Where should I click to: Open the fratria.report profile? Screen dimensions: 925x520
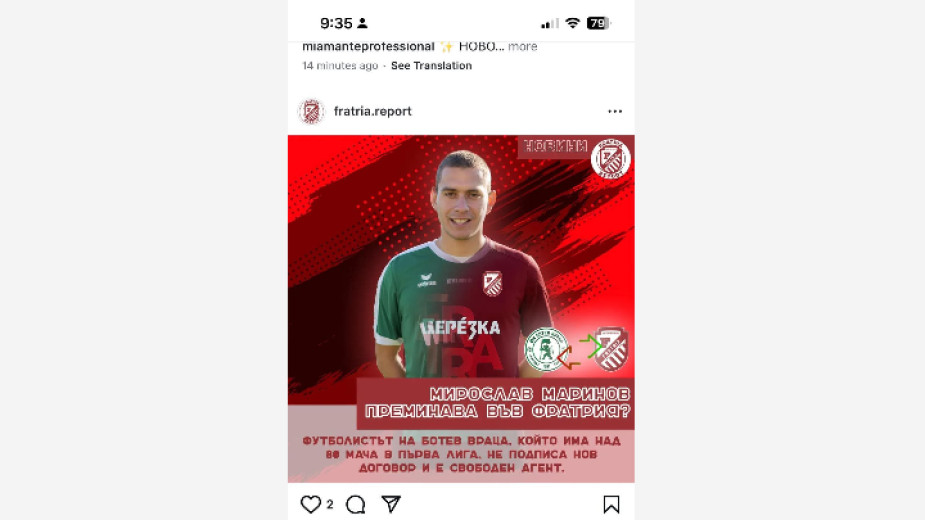click(x=372, y=111)
